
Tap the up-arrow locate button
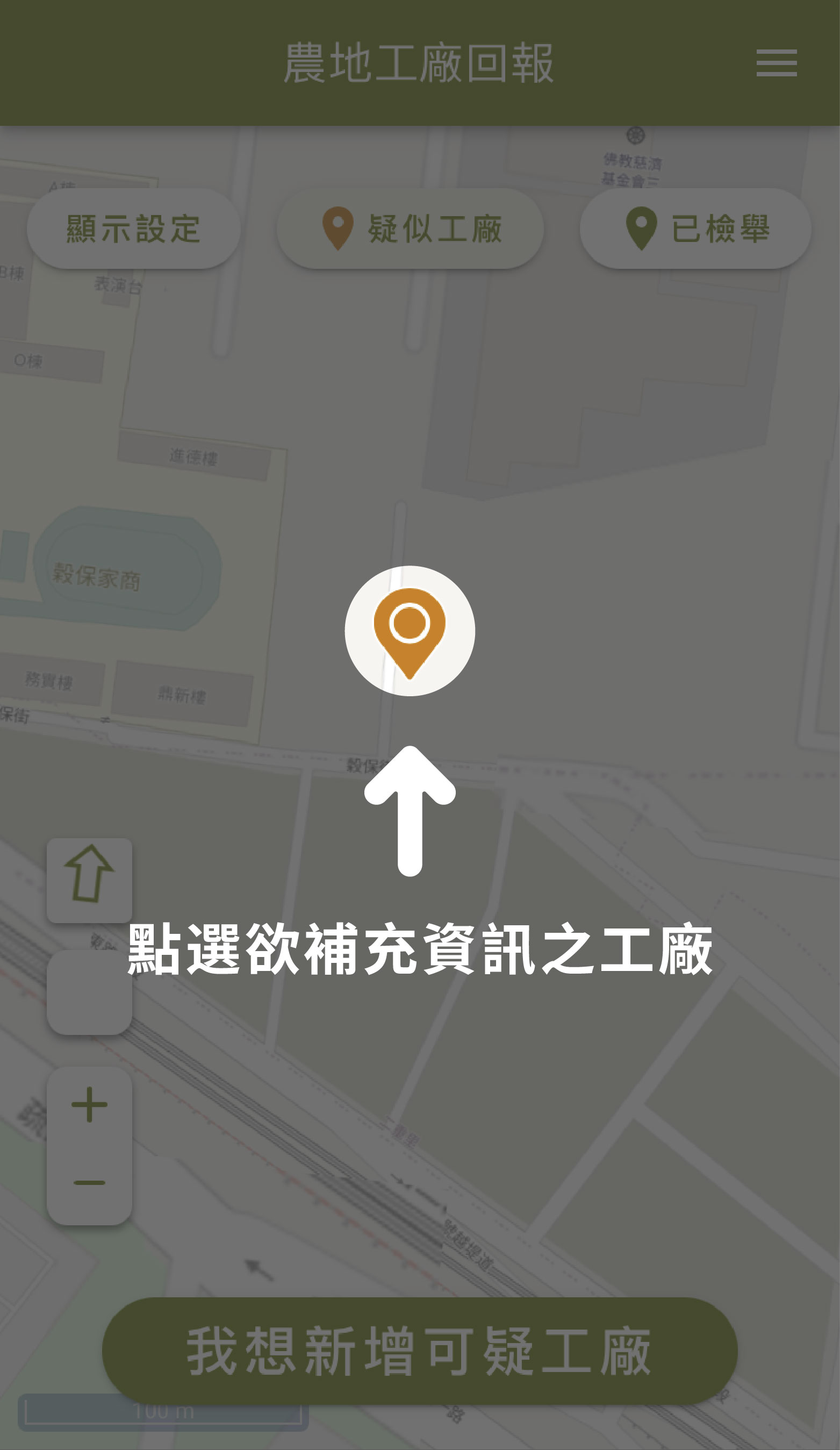[x=89, y=880]
